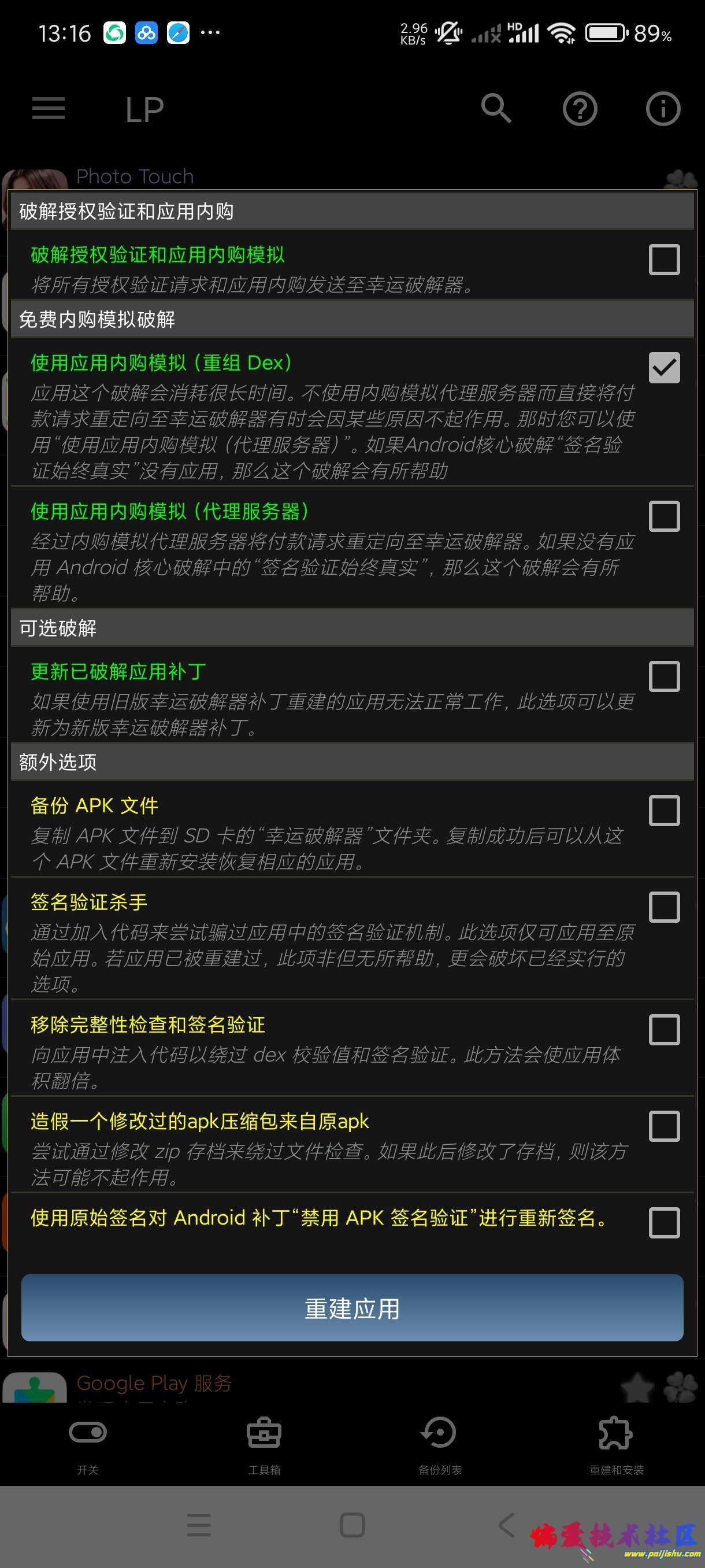
Task: Turn on 签名验证杀手 option
Action: (663, 907)
